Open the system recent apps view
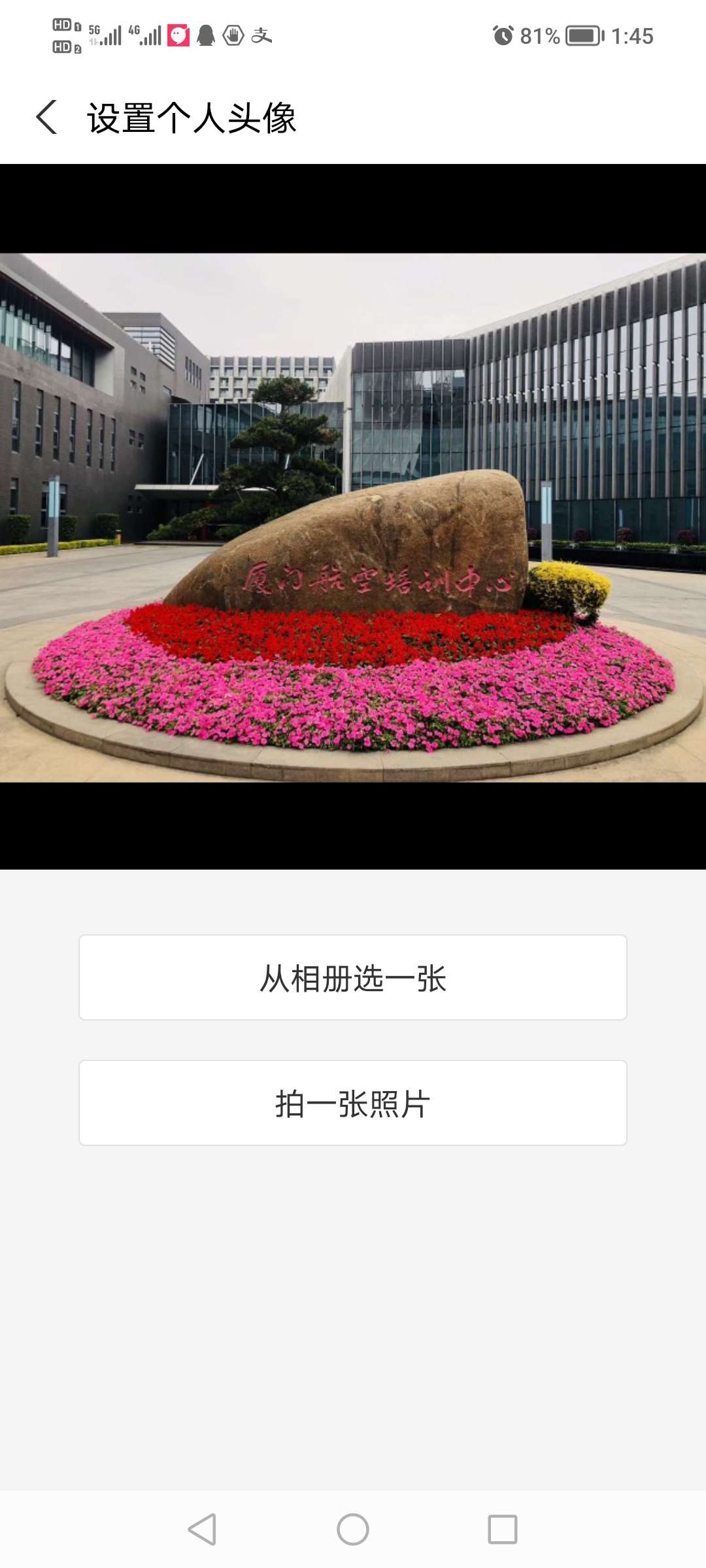The height and width of the screenshot is (1568, 706). [502, 1529]
